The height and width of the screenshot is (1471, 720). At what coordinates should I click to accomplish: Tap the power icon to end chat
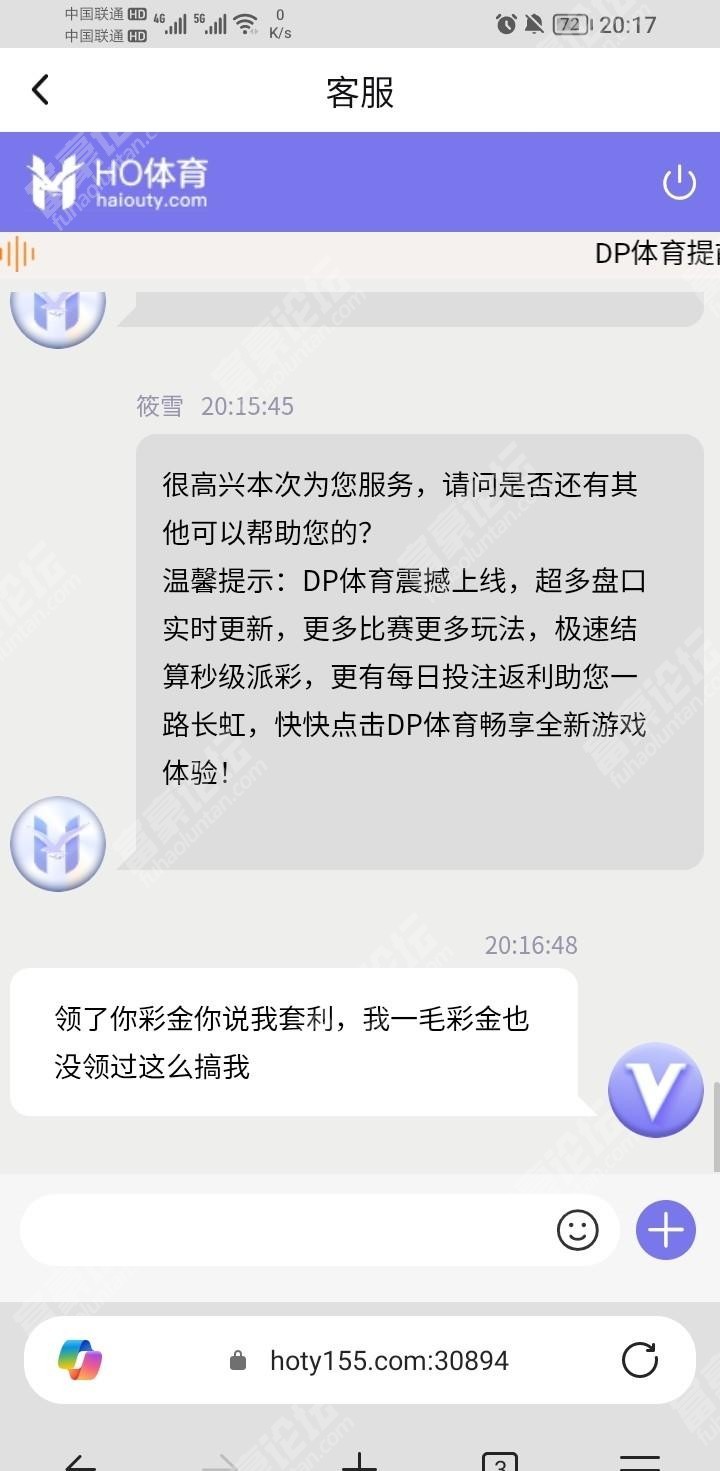point(679,183)
